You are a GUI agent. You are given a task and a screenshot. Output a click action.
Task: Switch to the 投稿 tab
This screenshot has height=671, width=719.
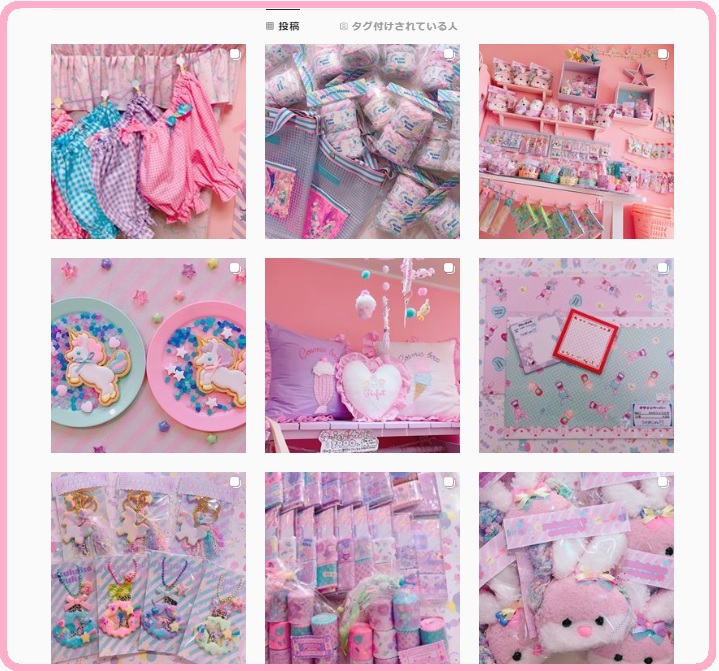[283, 26]
